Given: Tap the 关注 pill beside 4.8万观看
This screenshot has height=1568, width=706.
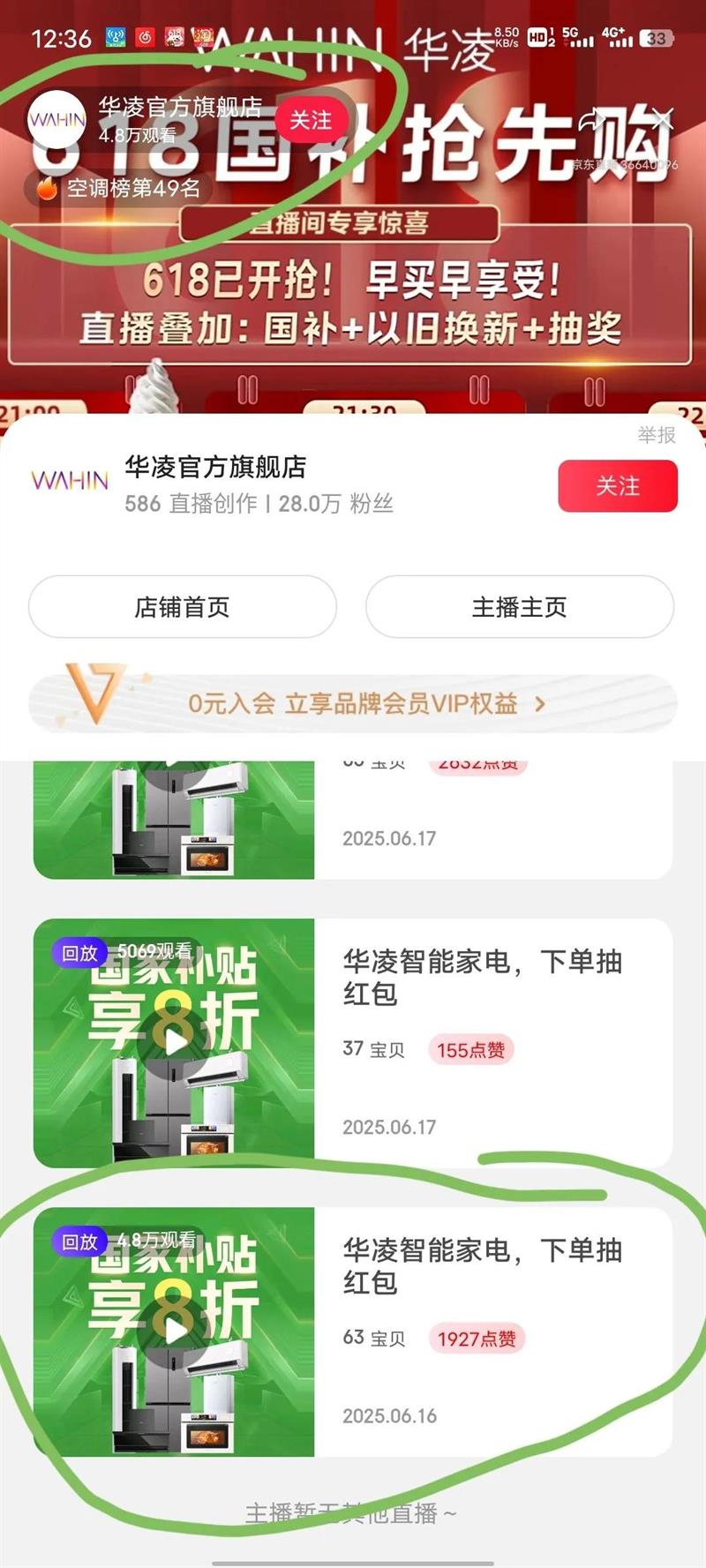Looking at the screenshot, I should click(311, 120).
